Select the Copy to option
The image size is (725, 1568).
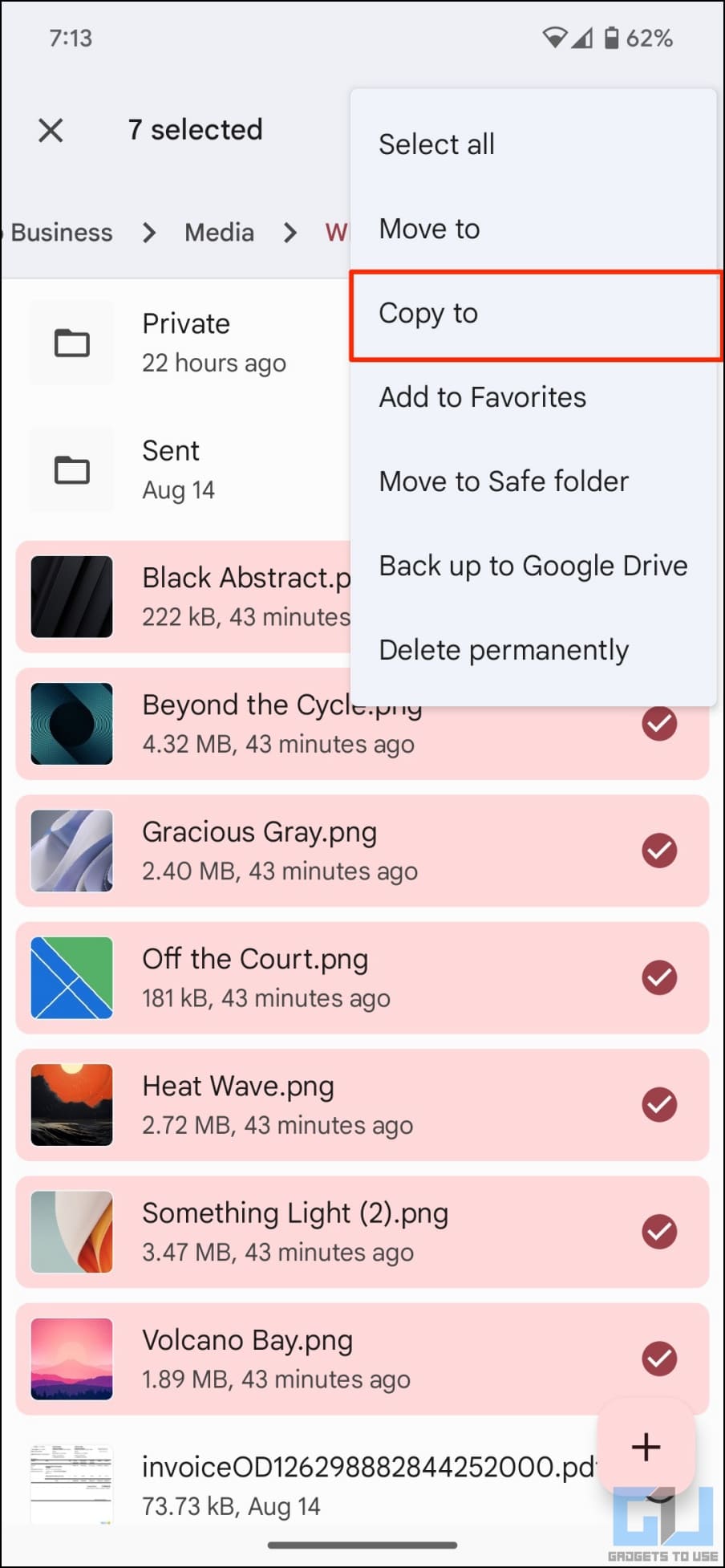point(428,313)
